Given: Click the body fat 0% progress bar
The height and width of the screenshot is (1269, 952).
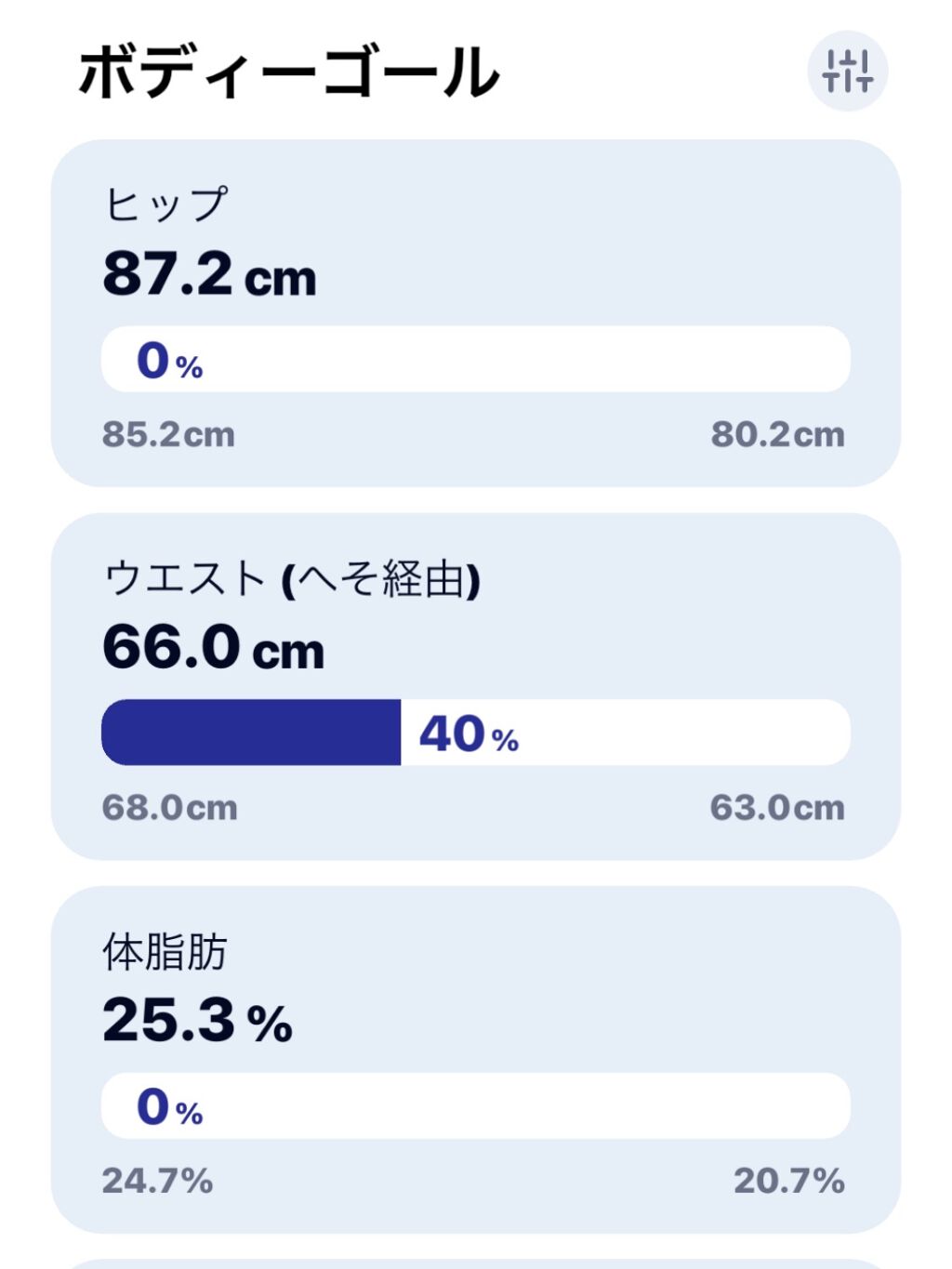Looking at the screenshot, I should tap(476, 1106).
